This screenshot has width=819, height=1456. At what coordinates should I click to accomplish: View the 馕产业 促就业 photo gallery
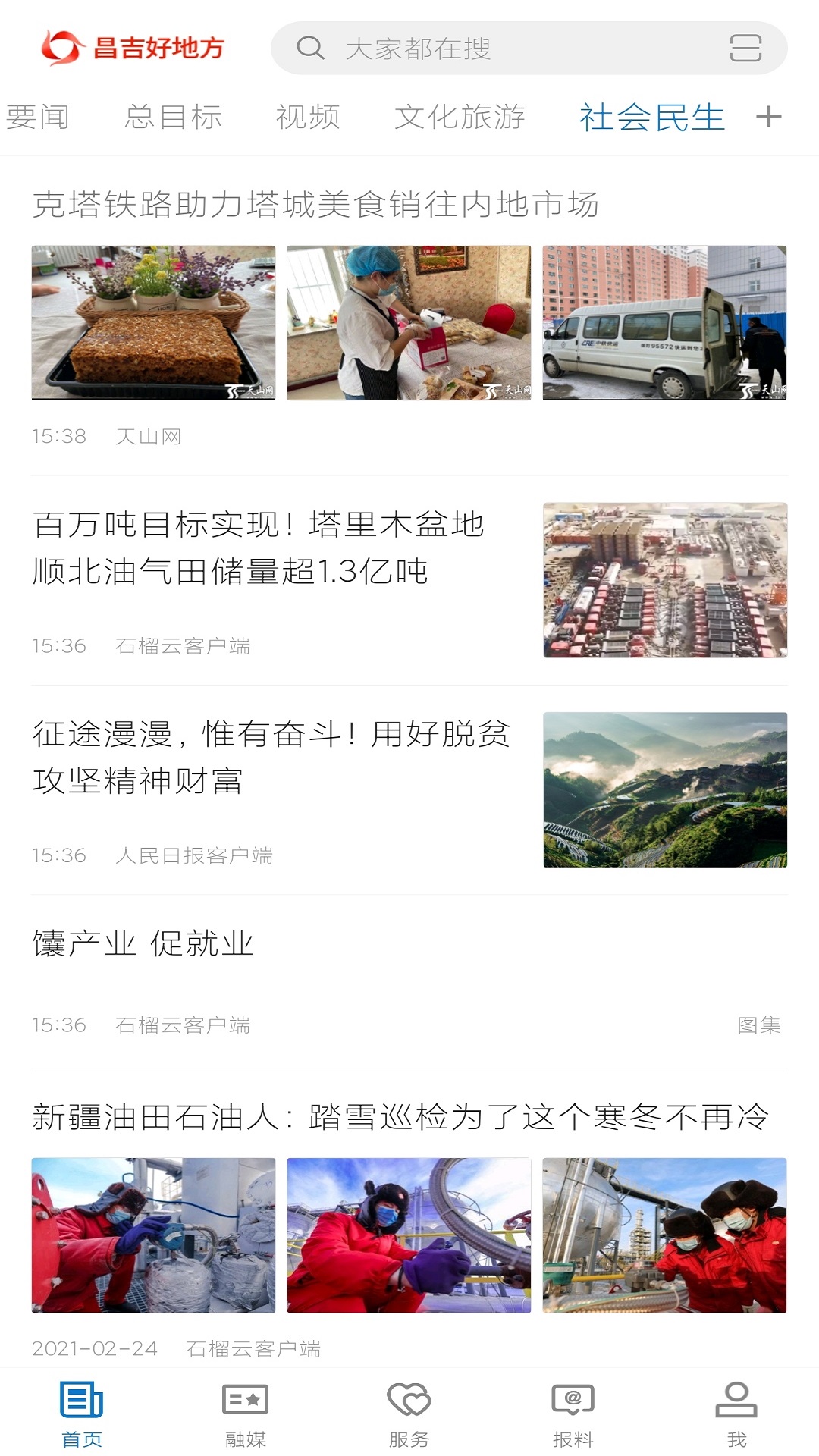click(x=143, y=944)
